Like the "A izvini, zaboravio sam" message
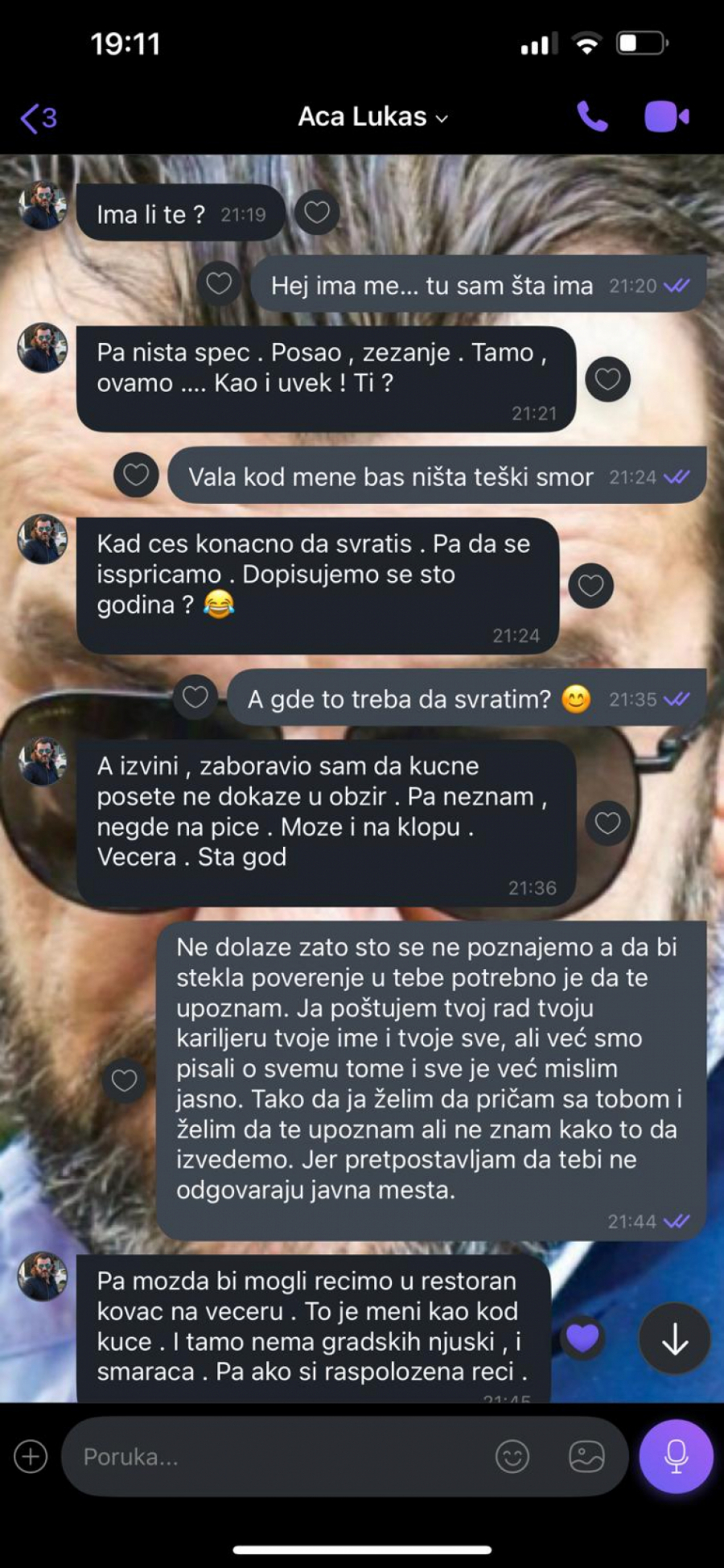 point(607,823)
